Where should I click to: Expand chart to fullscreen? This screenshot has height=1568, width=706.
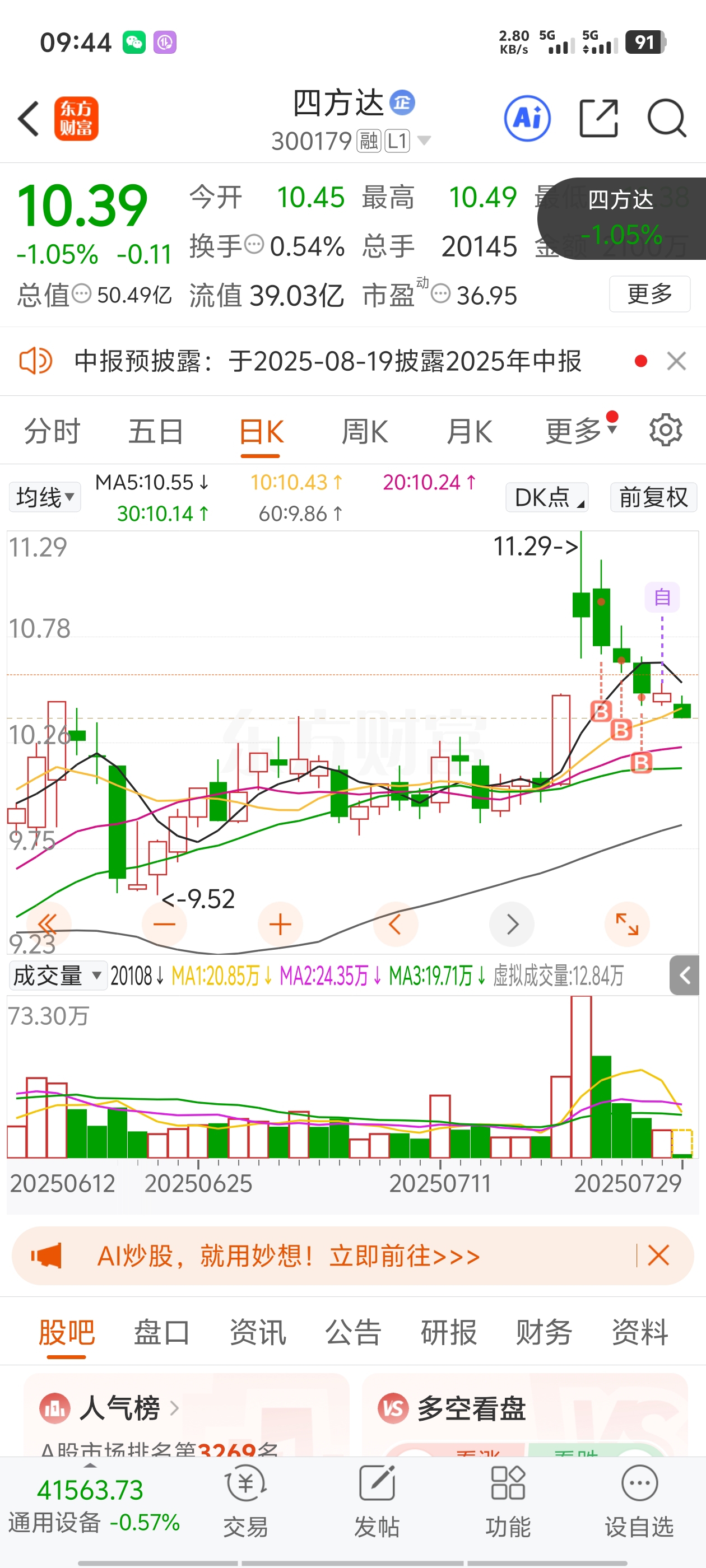coord(627,924)
